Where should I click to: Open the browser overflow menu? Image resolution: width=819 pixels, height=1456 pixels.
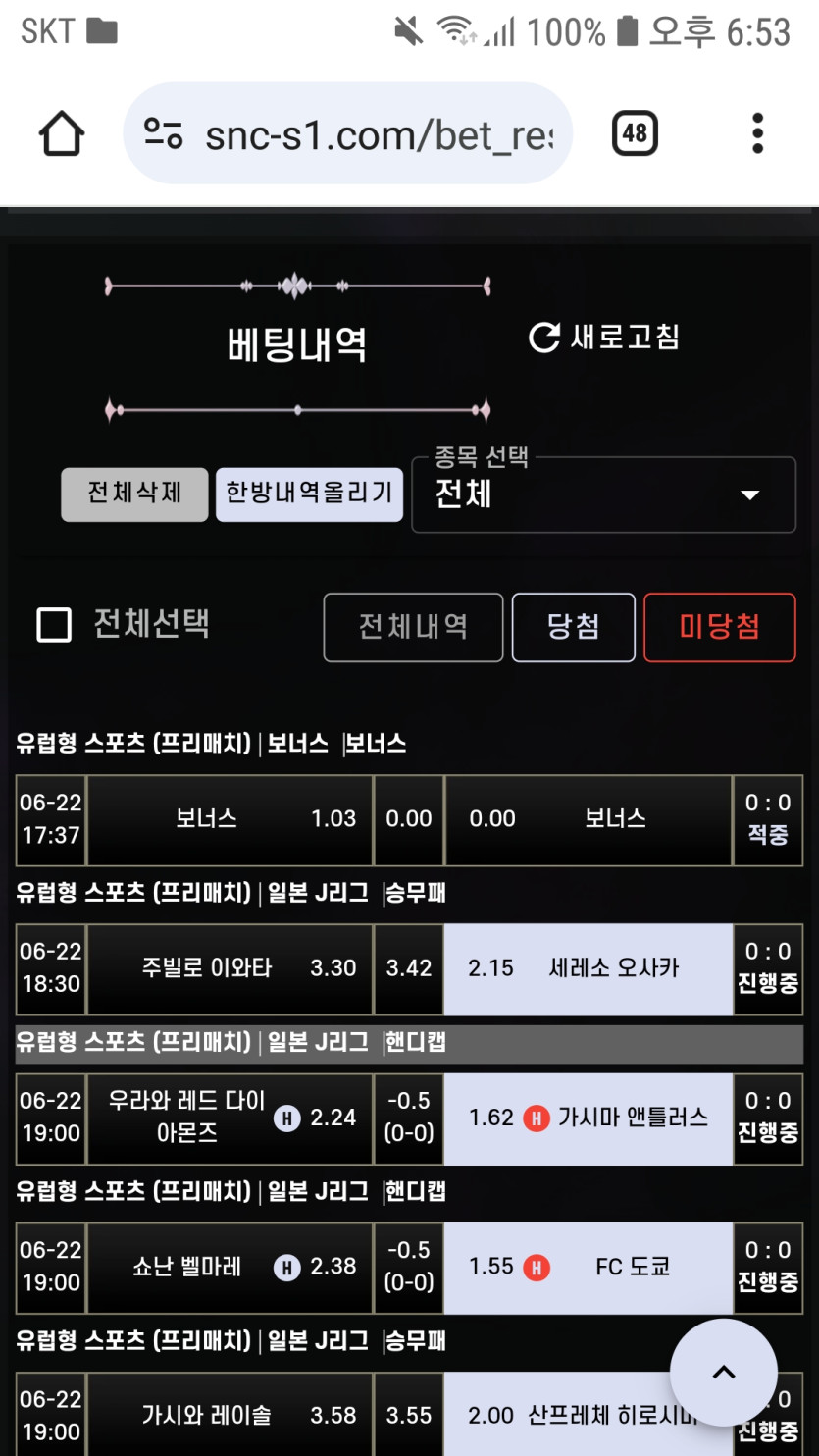[x=757, y=133]
